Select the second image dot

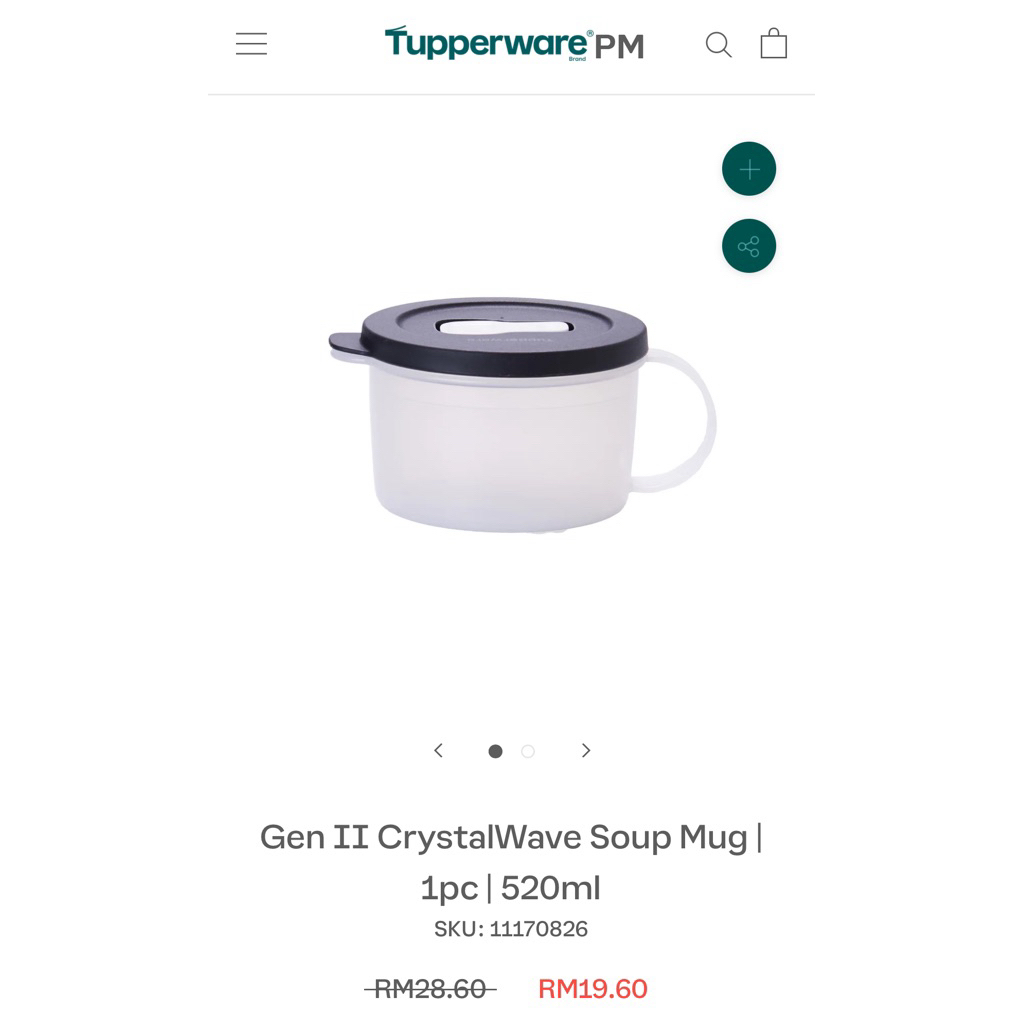[x=528, y=752]
